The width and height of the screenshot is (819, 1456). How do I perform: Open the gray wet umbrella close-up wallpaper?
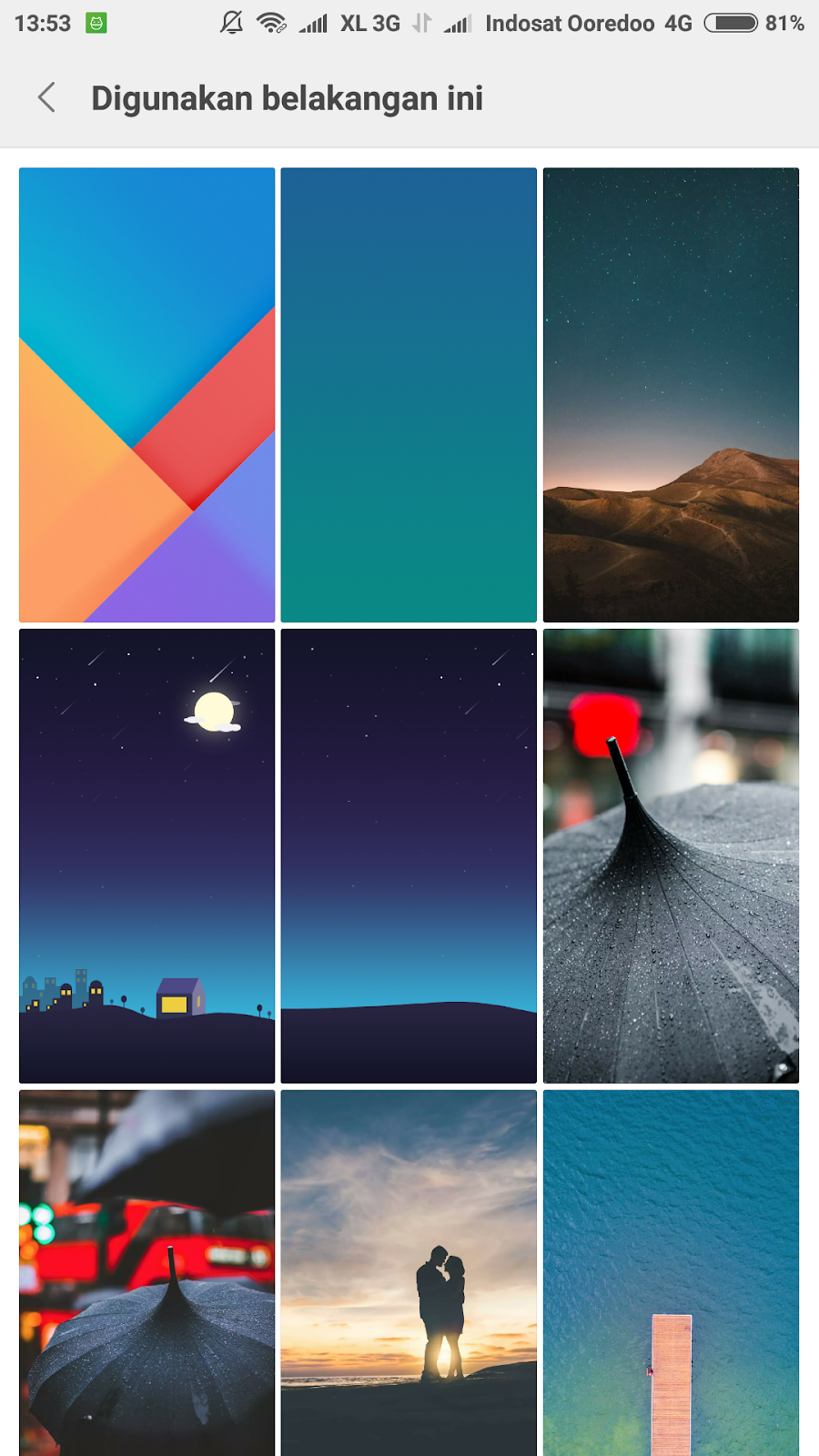click(671, 855)
